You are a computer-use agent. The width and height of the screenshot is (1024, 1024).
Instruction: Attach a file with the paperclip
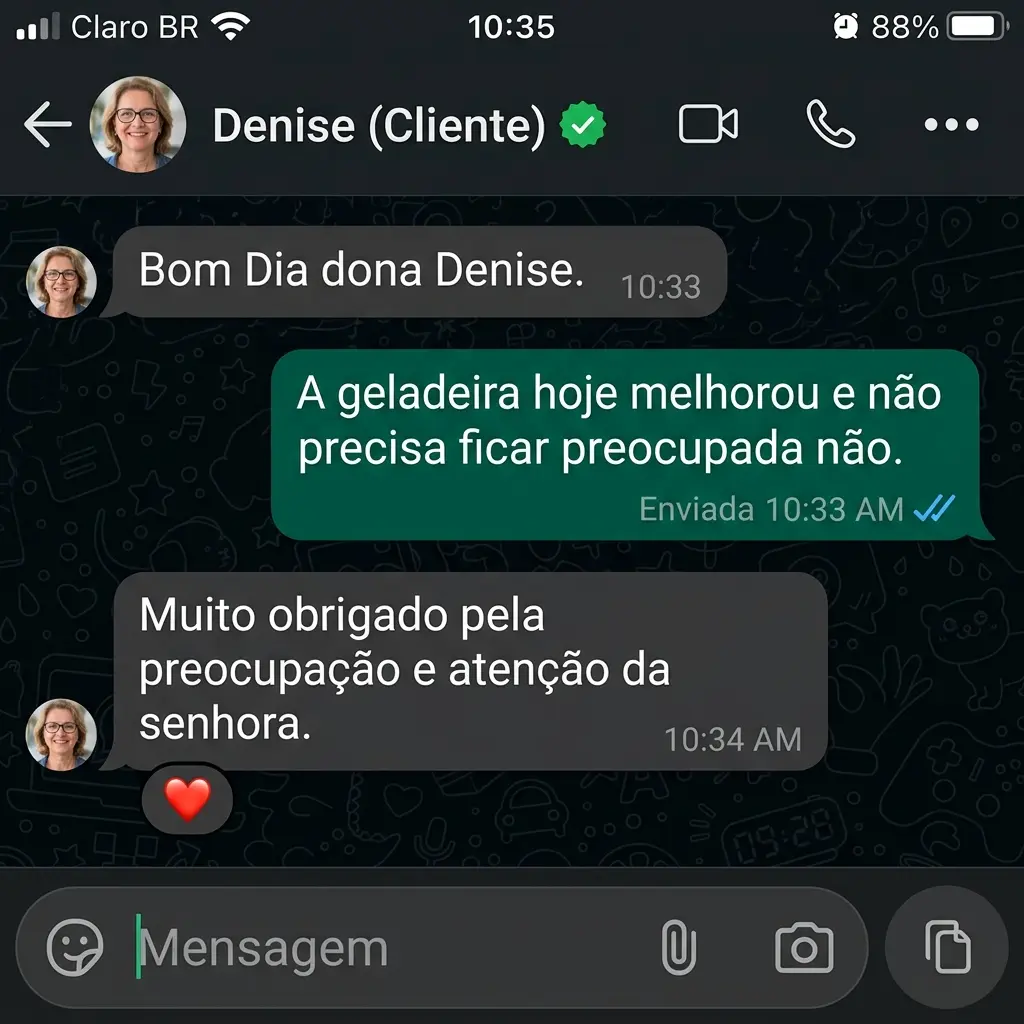[x=679, y=947]
